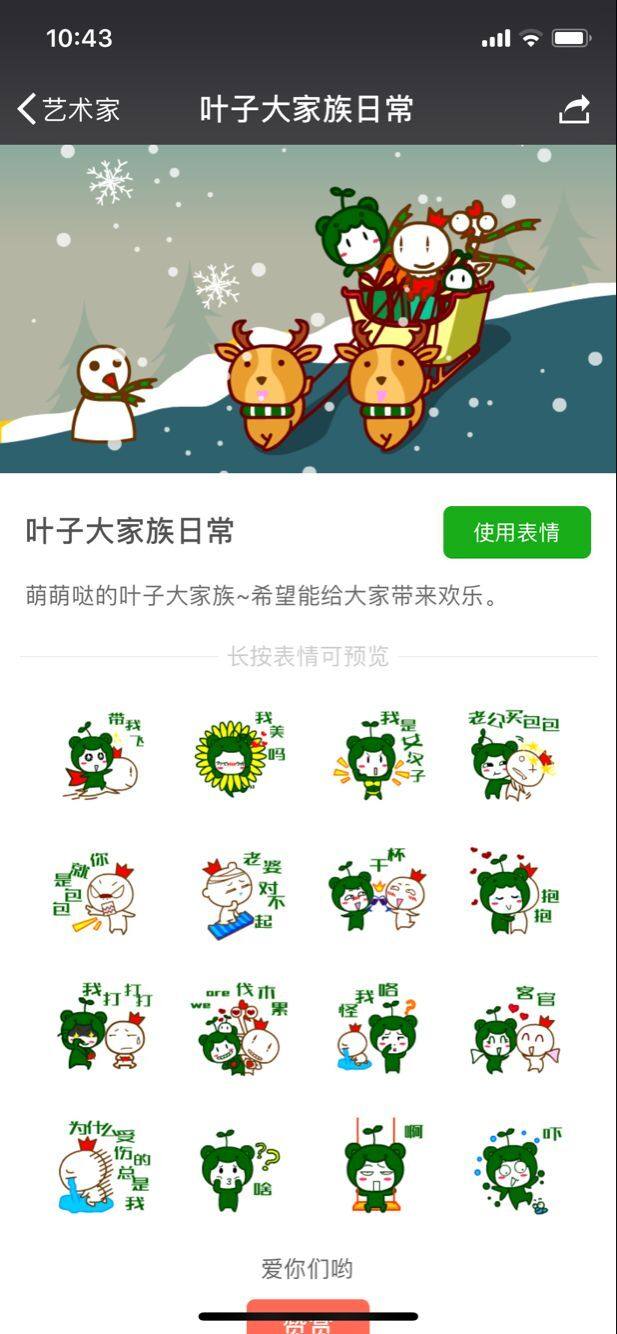Open the 干杯 sticker

click(x=378, y=893)
